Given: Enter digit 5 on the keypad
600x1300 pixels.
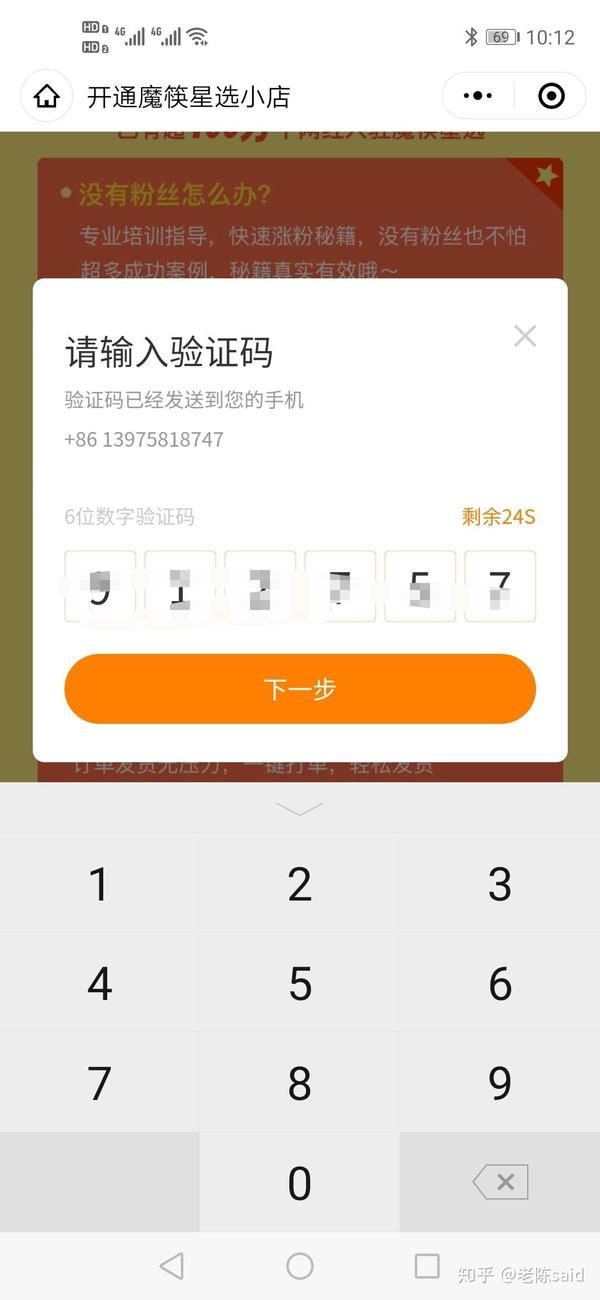Looking at the screenshot, I should click(300, 984).
